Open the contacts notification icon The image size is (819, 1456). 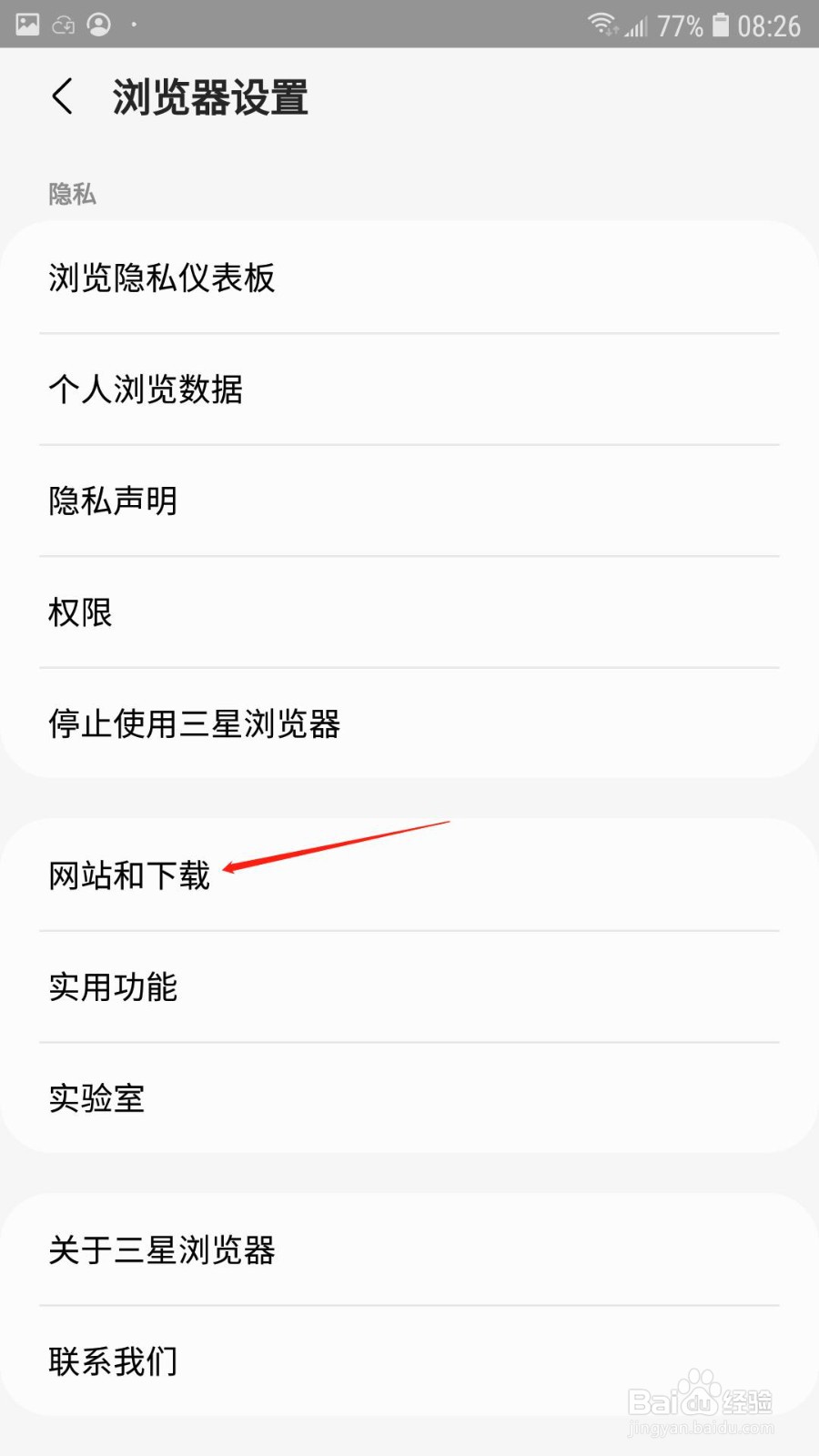98,24
